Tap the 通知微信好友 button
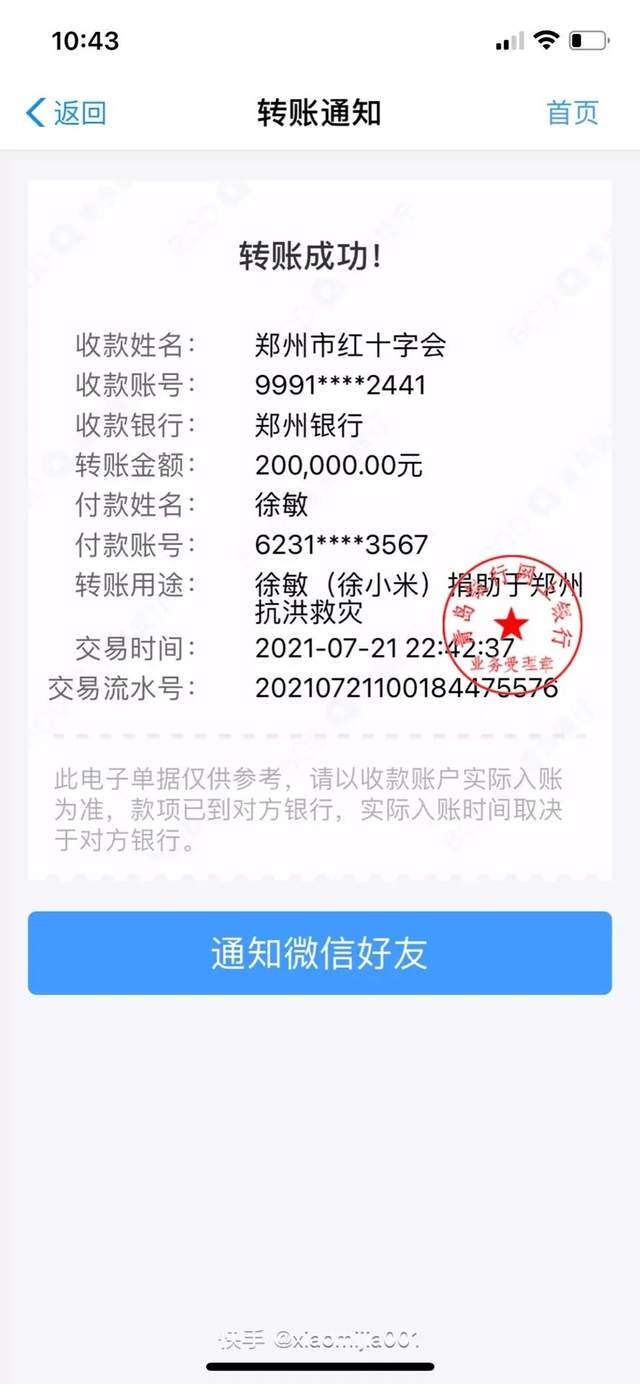Image resolution: width=640 pixels, height=1384 pixels. pyautogui.click(x=319, y=953)
